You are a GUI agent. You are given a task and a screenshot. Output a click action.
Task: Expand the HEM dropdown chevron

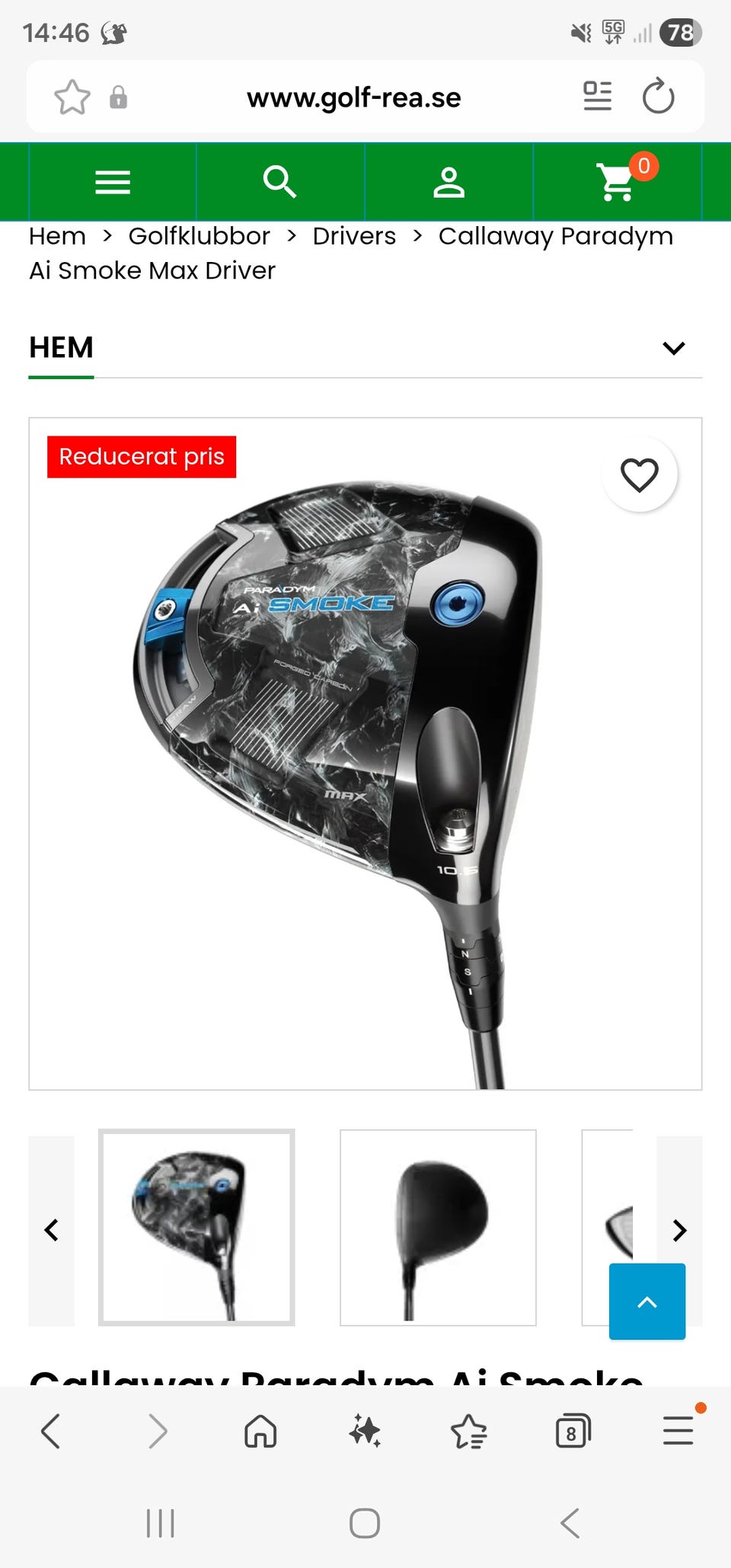pos(674,348)
